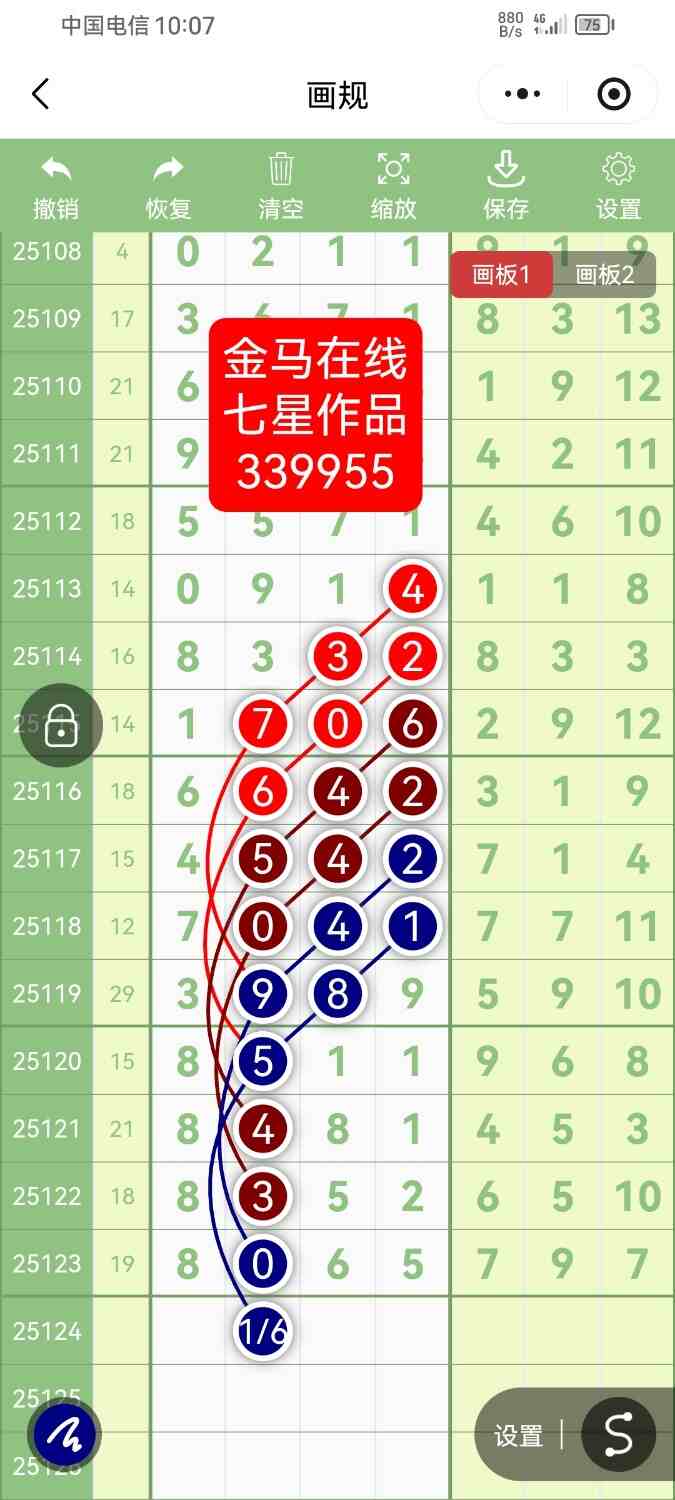Open the mini program more-options menu
675x1500 pixels.
(x=522, y=95)
